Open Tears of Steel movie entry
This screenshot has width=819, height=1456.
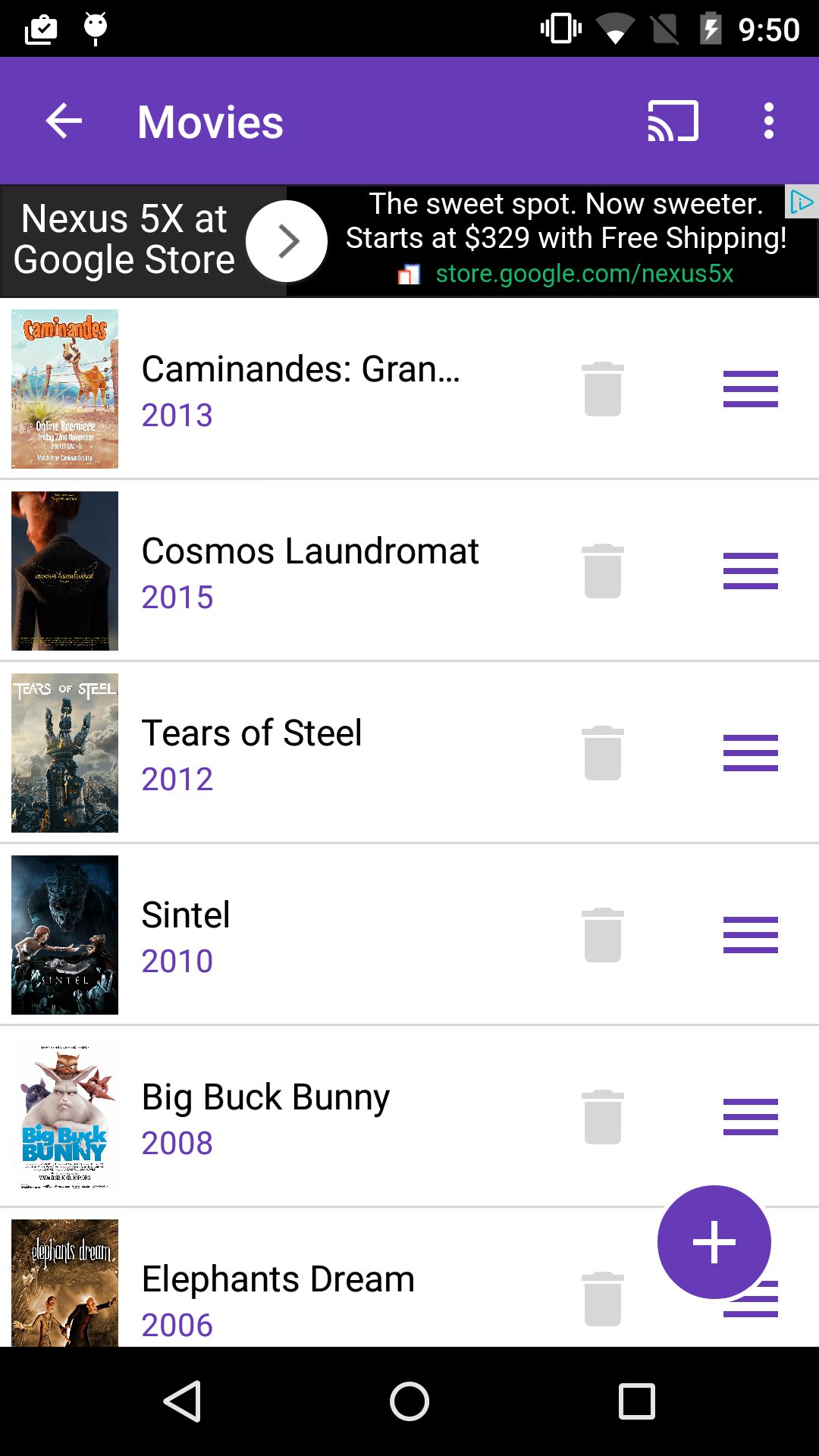pyautogui.click(x=252, y=753)
